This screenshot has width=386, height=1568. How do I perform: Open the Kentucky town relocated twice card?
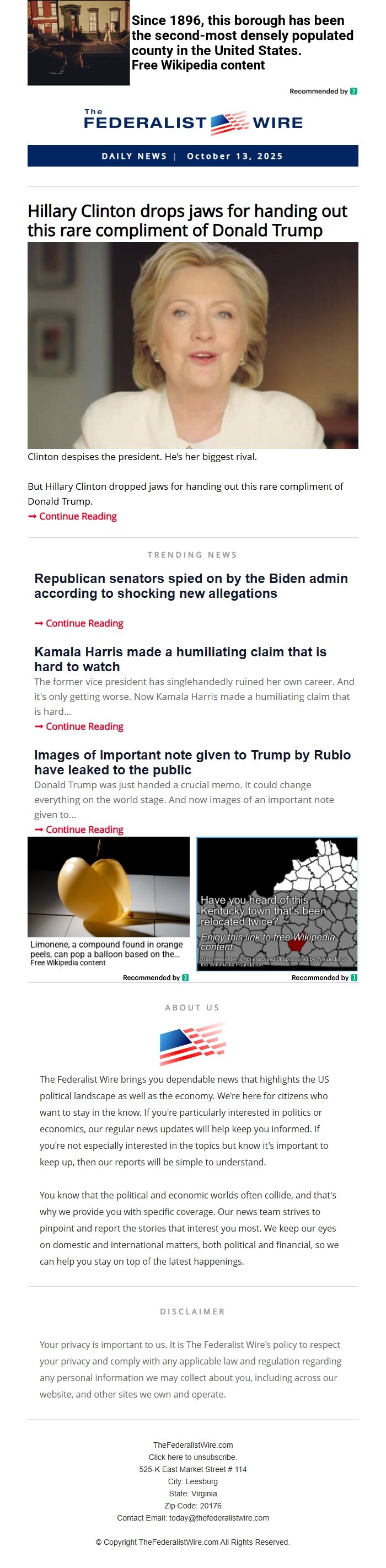pyautogui.click(x=276, y=904)
